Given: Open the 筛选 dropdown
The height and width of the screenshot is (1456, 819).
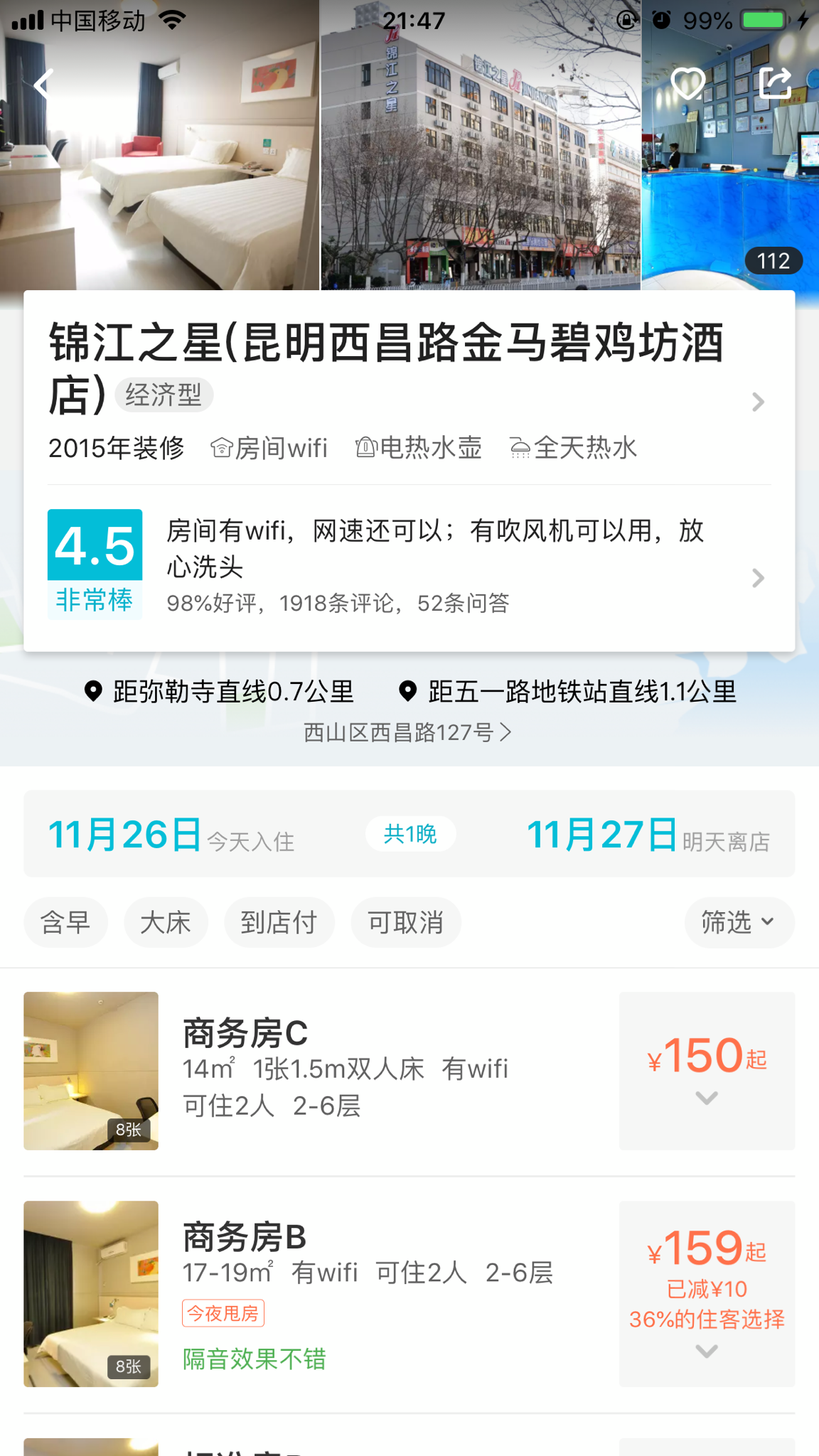Looking at the screenshot, I should (738, 923).
